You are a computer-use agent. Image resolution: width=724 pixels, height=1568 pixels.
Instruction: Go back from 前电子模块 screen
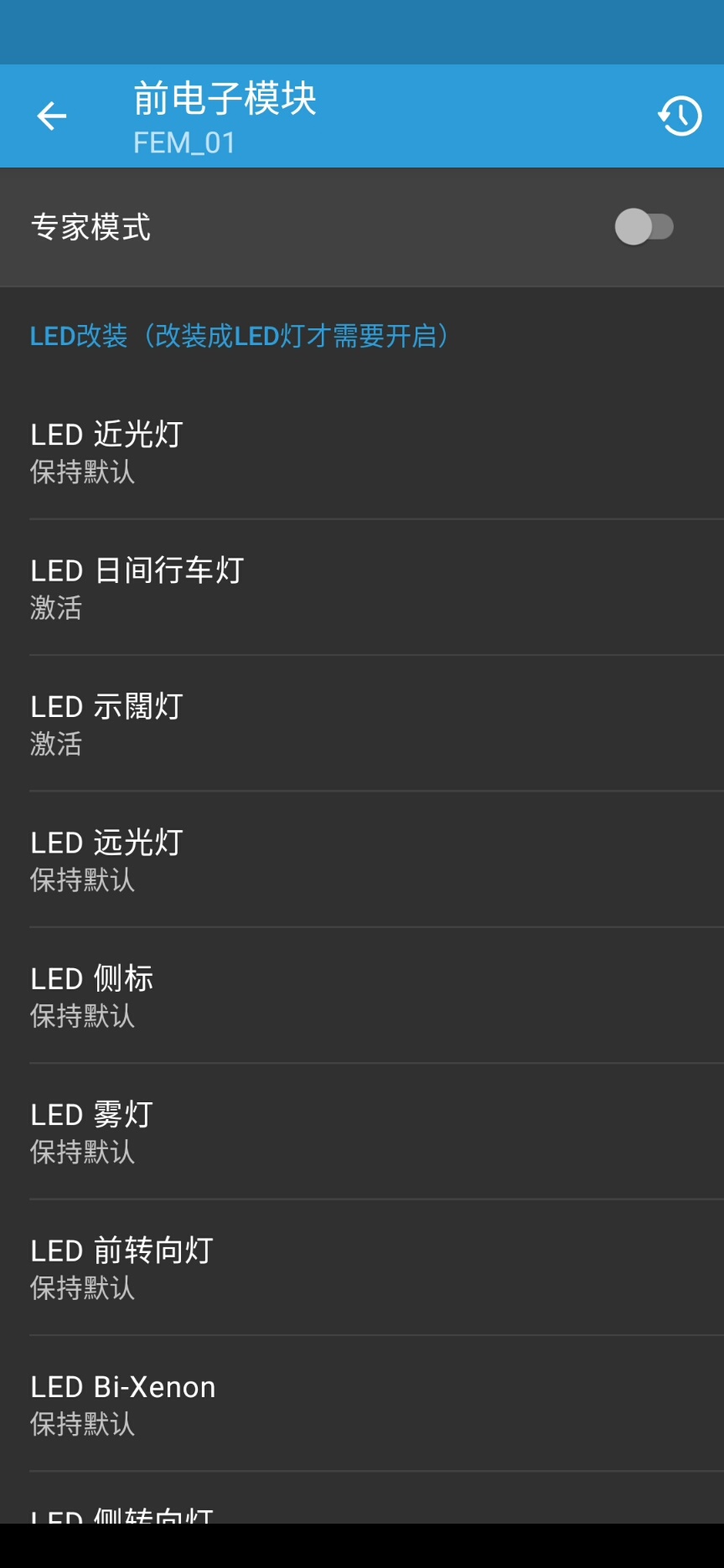pyautogui.click(x=52, y=116)
